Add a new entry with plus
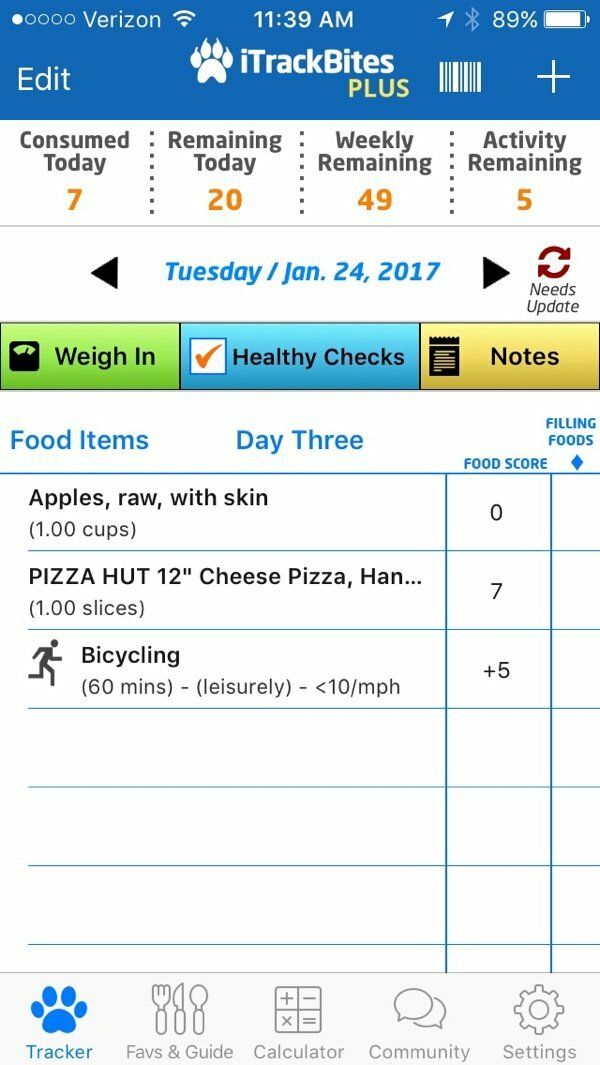 tap(553, 77)
